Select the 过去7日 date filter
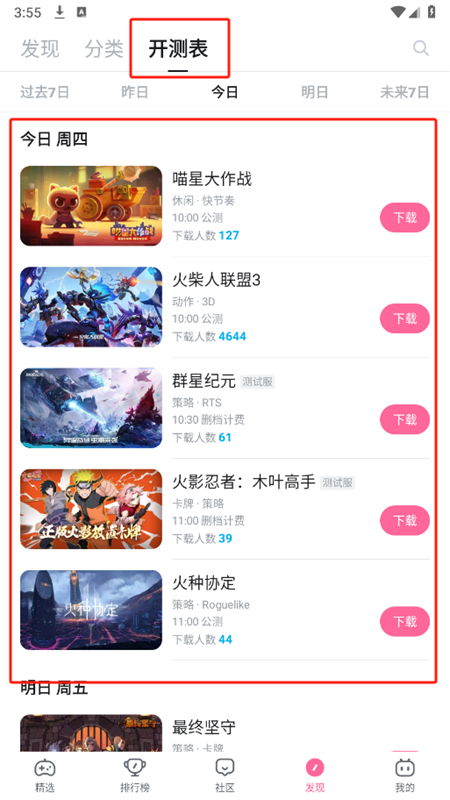The height and width of the screenshot is (800, 450). tap(44, 92)
